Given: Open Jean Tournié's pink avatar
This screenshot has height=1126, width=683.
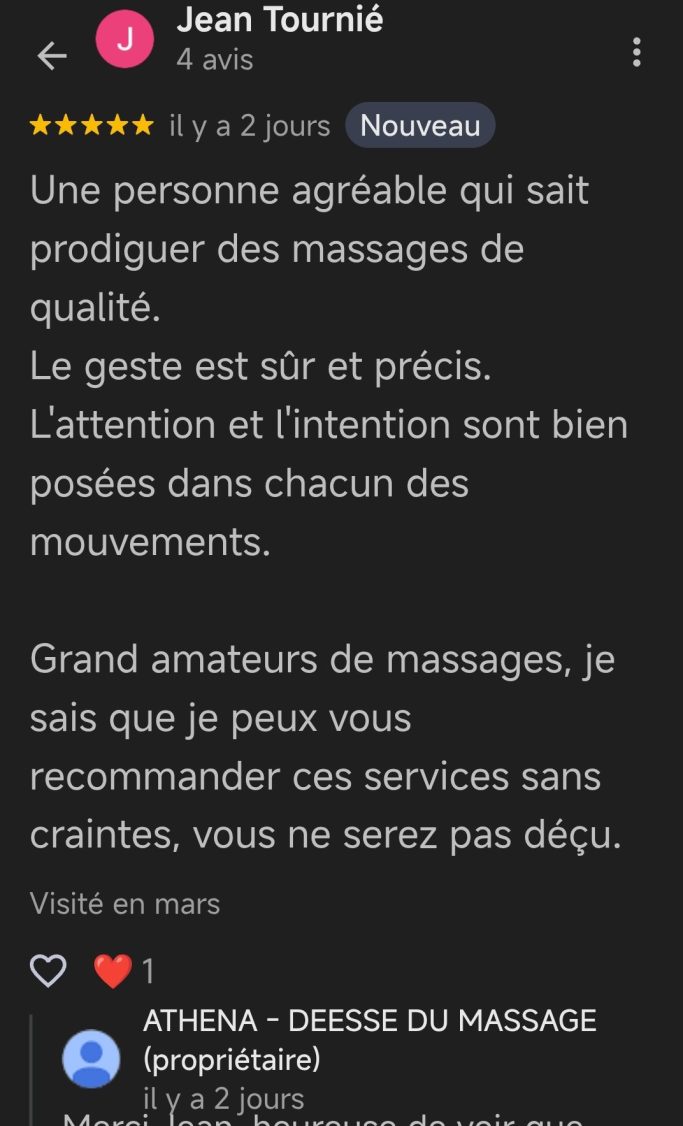Looking at the screenshot, I should tap(125, 40).
